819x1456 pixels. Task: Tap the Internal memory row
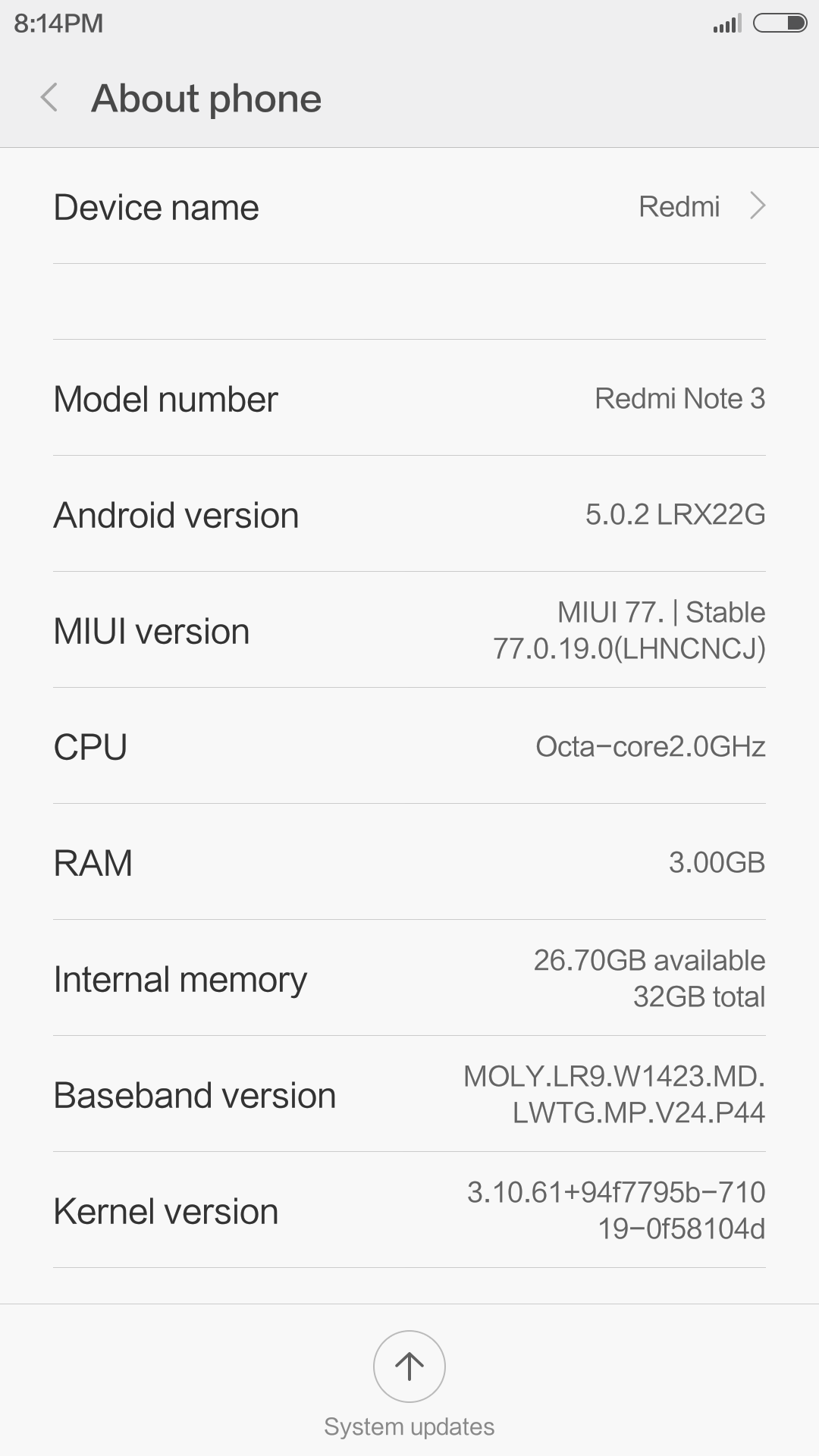(x=409, y=978)
